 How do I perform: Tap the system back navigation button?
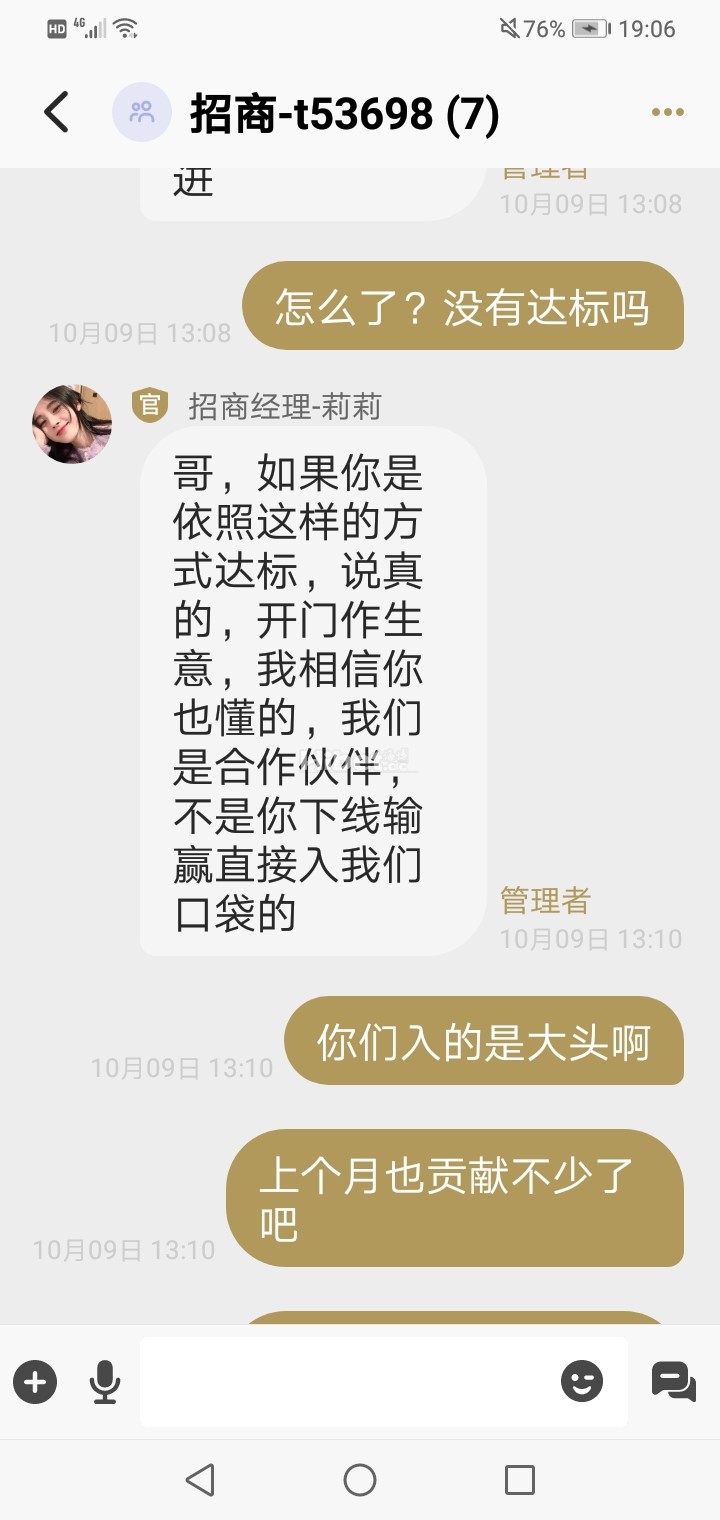coord(200,1479)
